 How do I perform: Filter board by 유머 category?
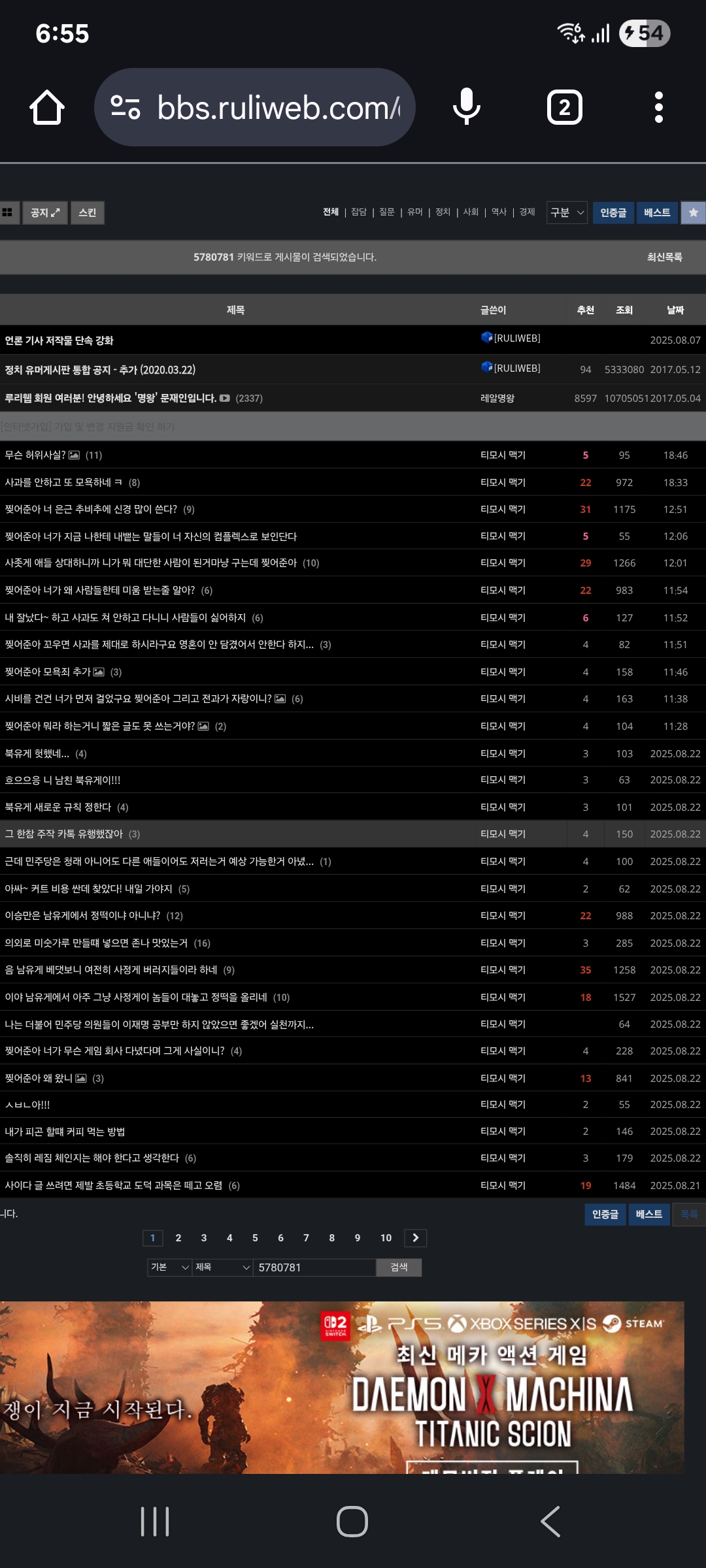[414, 212]
